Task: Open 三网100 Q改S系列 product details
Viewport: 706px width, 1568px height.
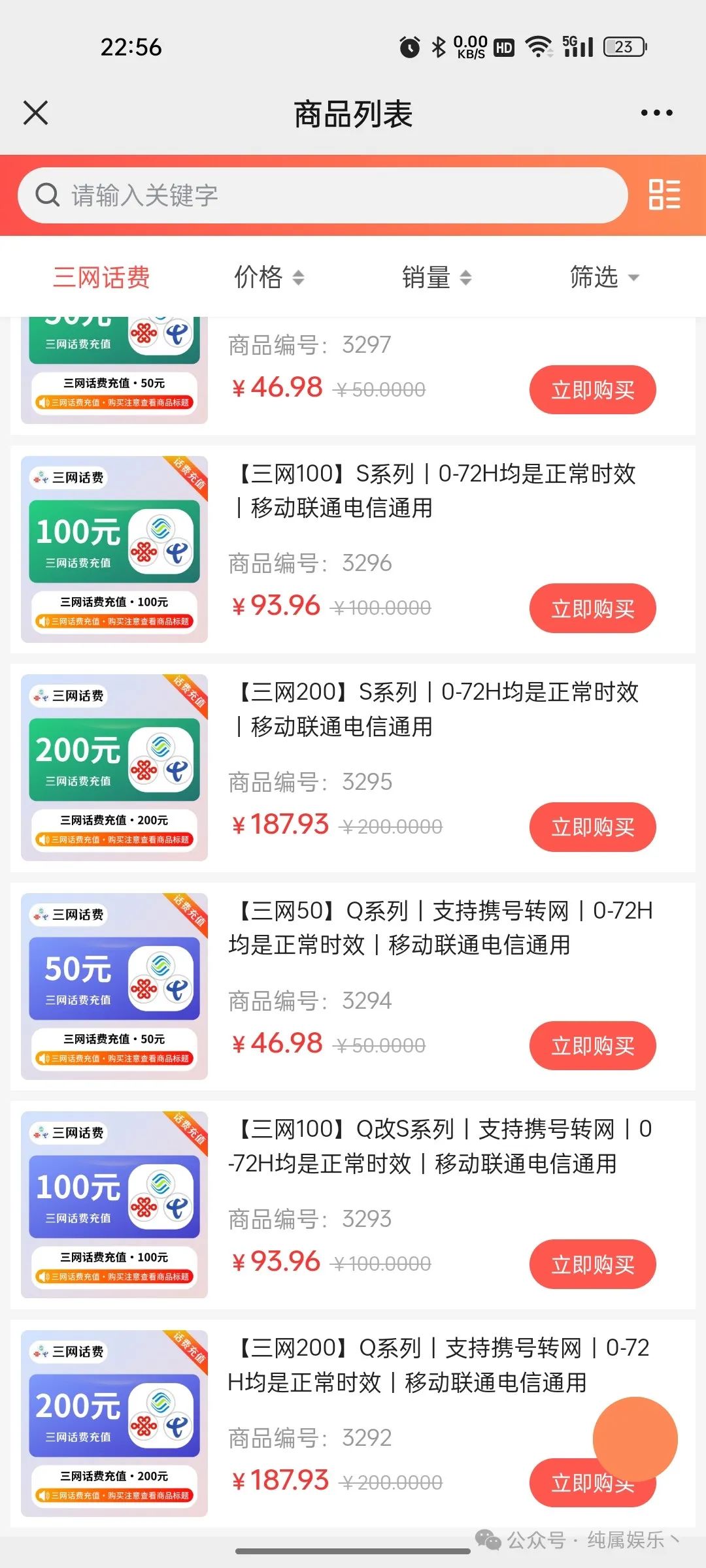Action: click(114, 1205)
